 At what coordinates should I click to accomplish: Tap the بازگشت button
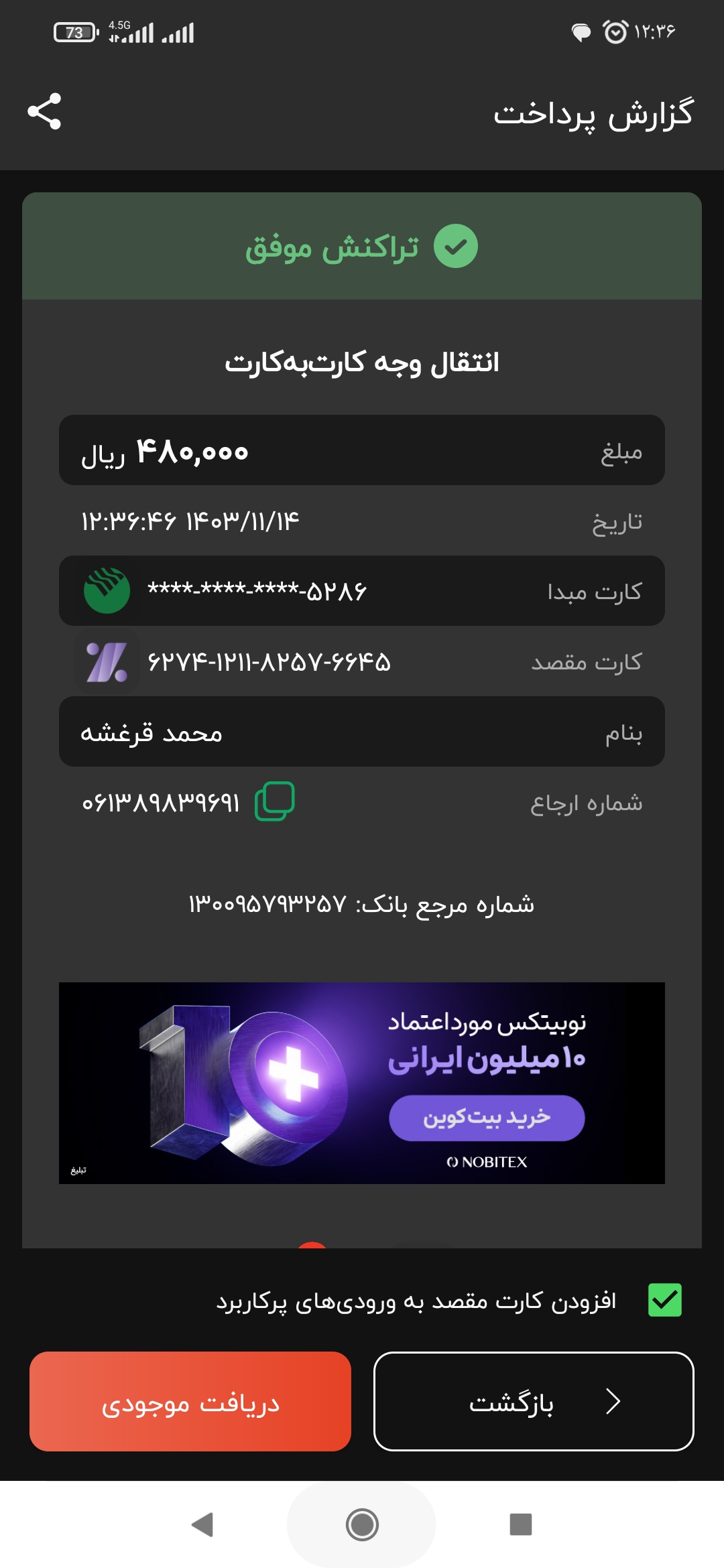point(534,1401)
